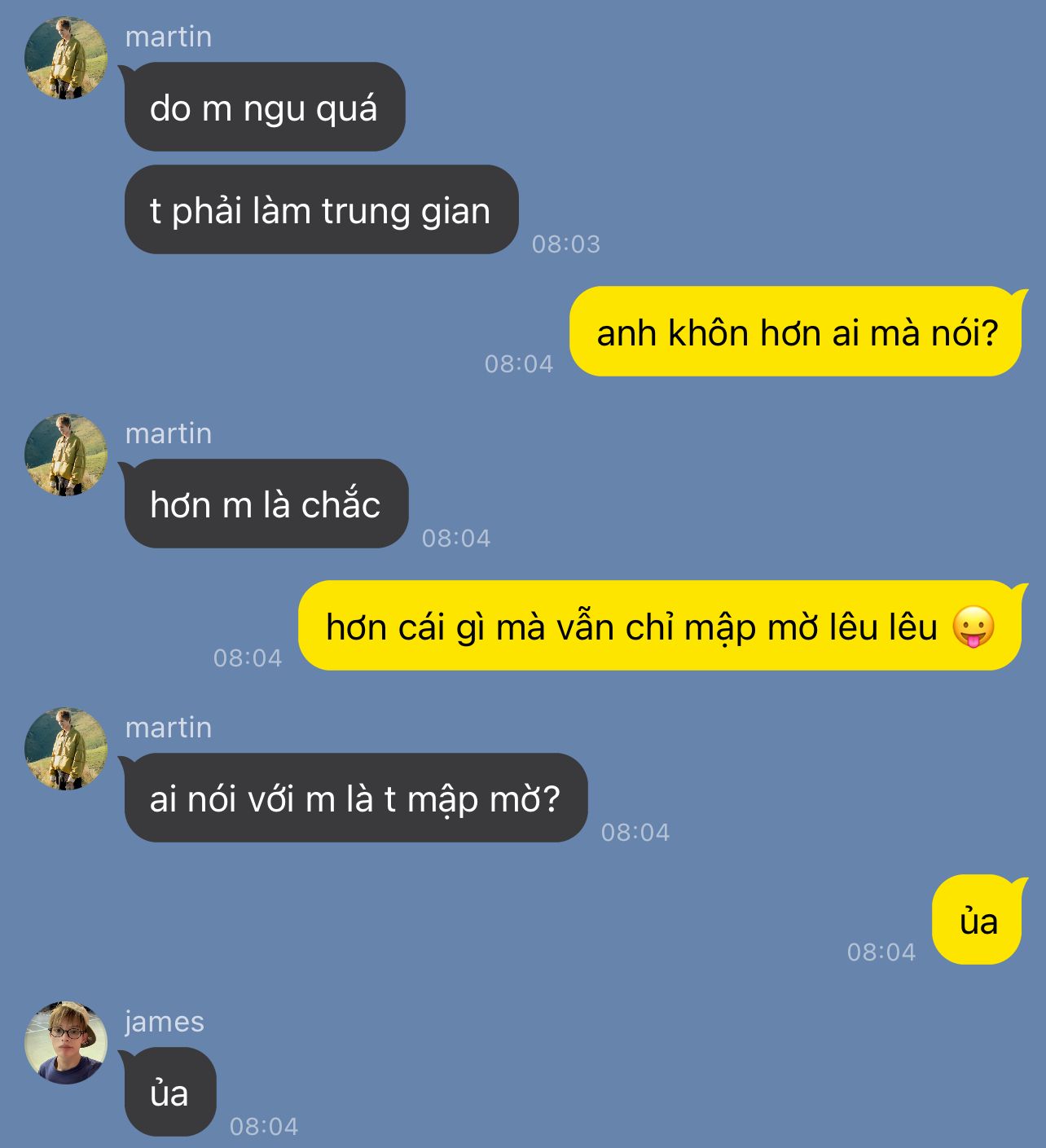Open martin's avatar beside "ai nói với m" message
The width and height of the screenshot is (1046, 1148).
click(66, 749)
